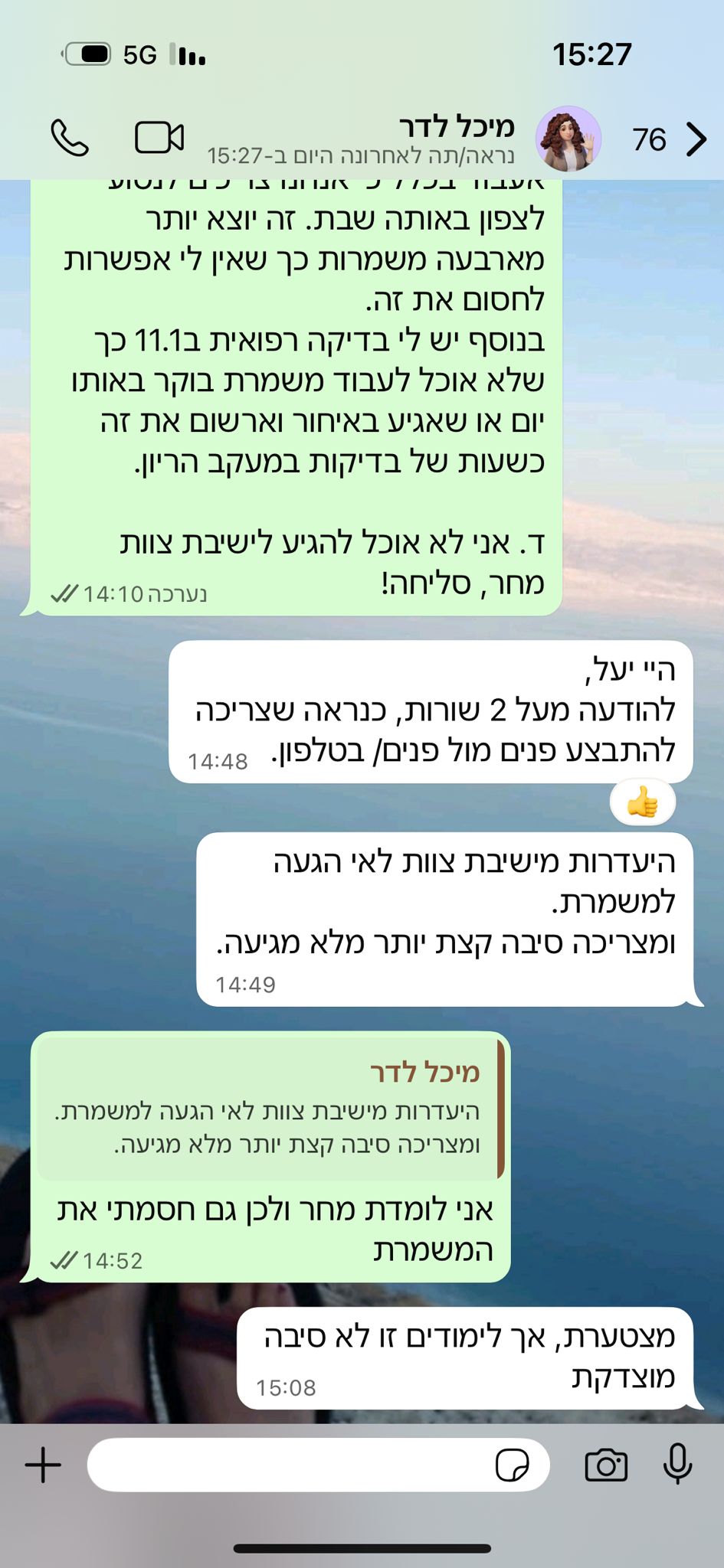Open the camera to send a photo

pos(606,1465)
